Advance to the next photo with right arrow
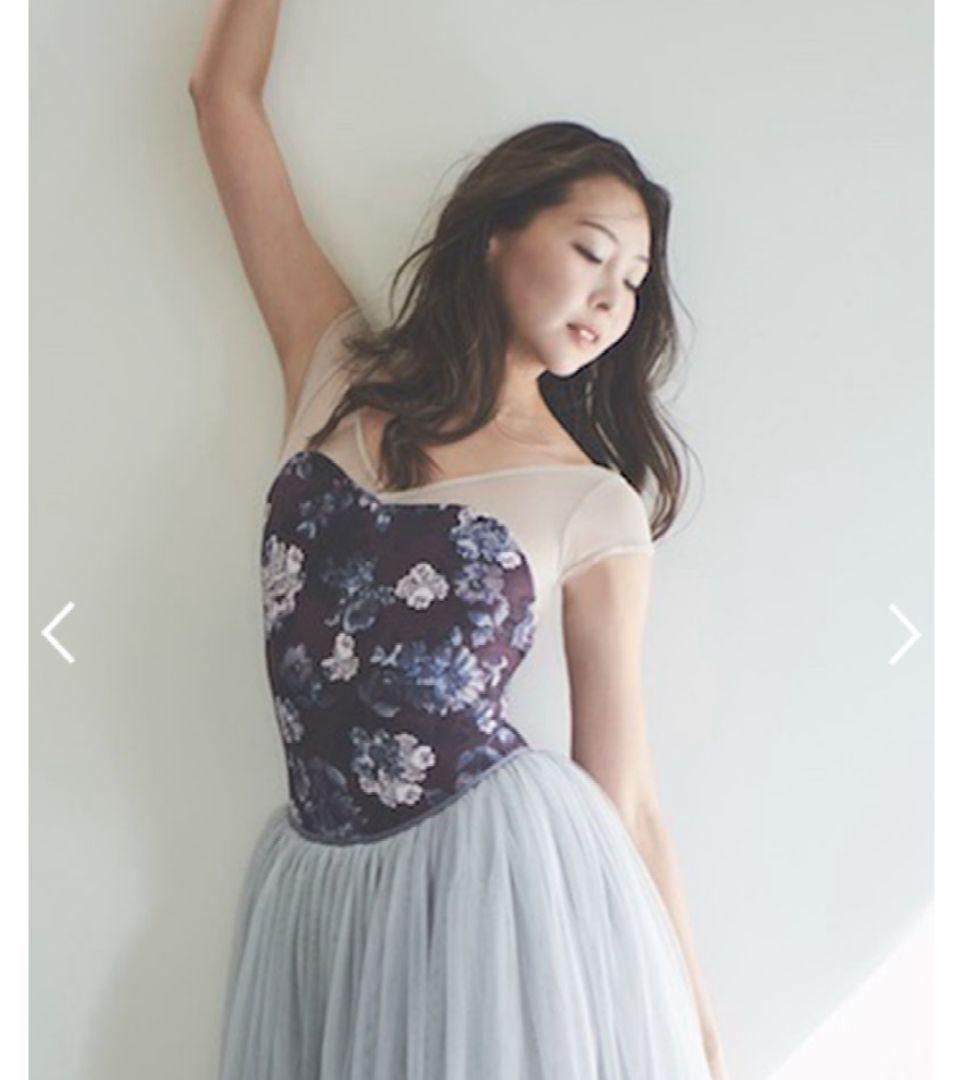This screenshot has height=1080, width=963. point(904,633)
